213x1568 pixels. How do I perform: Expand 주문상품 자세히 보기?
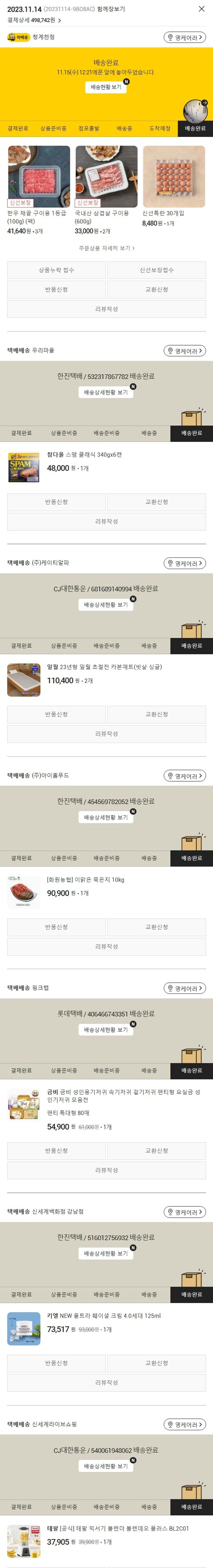point(106,248)
